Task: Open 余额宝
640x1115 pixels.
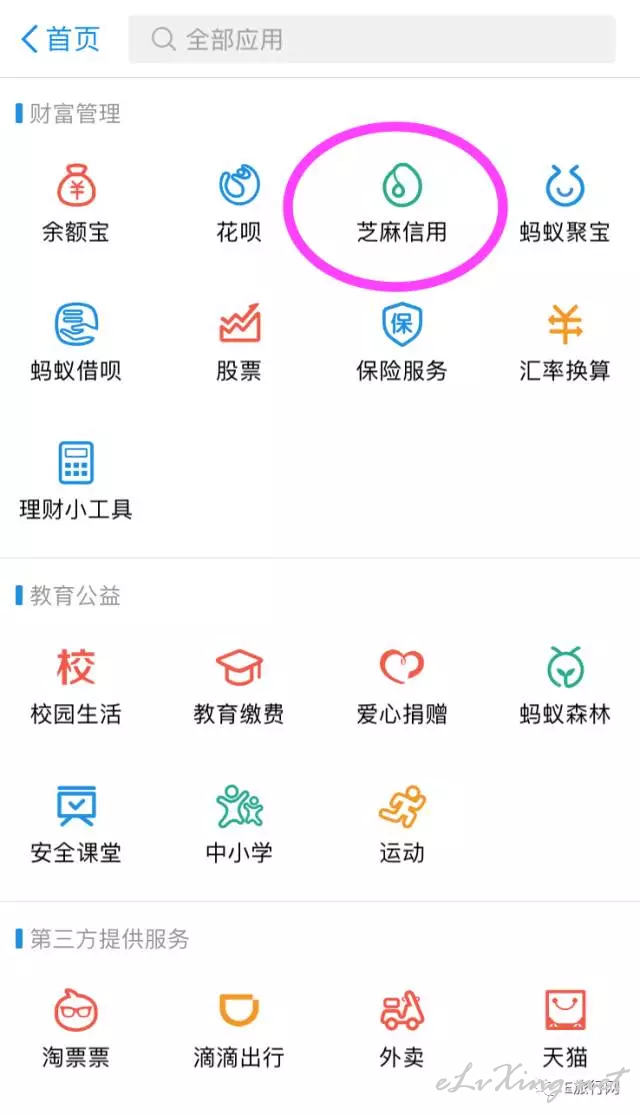Action: click(75, 203)
